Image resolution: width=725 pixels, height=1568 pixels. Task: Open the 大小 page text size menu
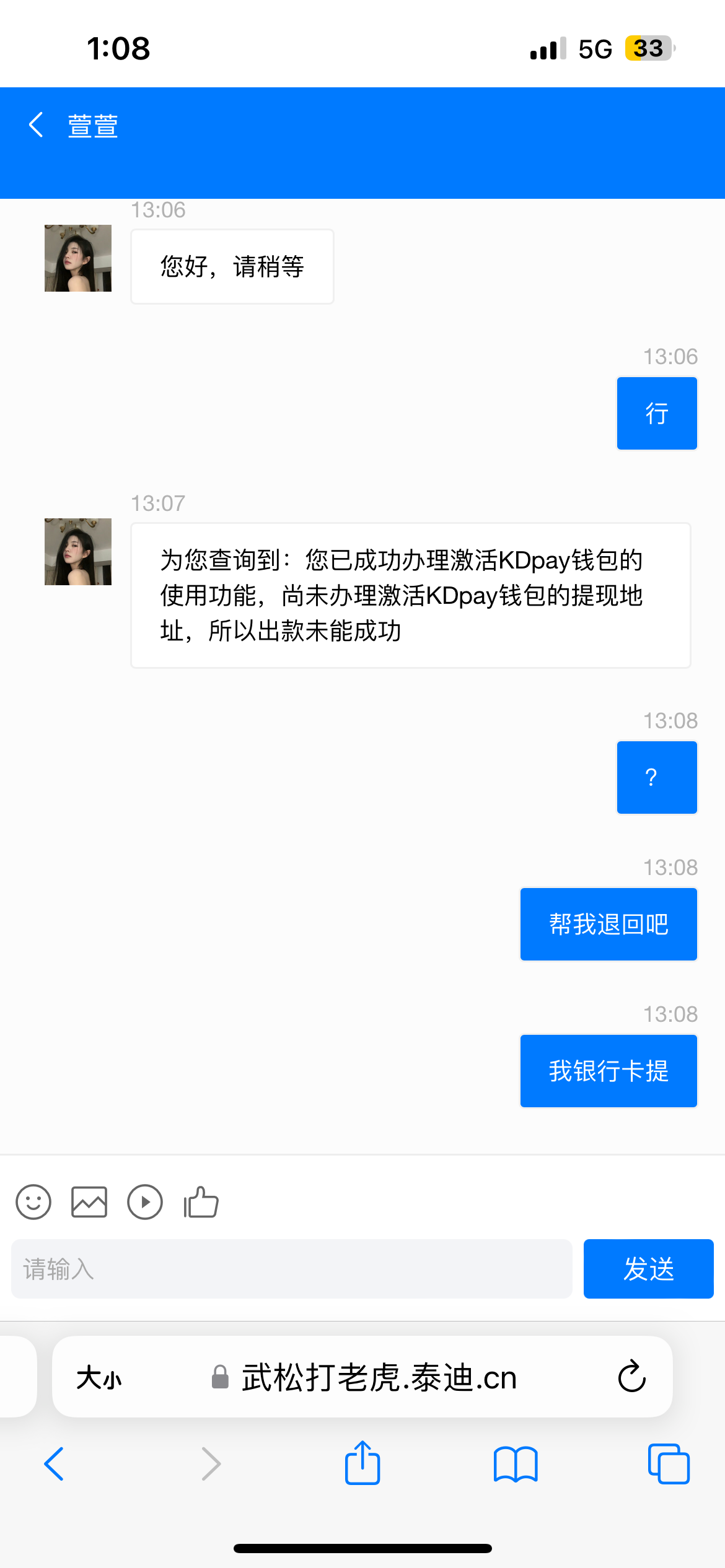99,1379
